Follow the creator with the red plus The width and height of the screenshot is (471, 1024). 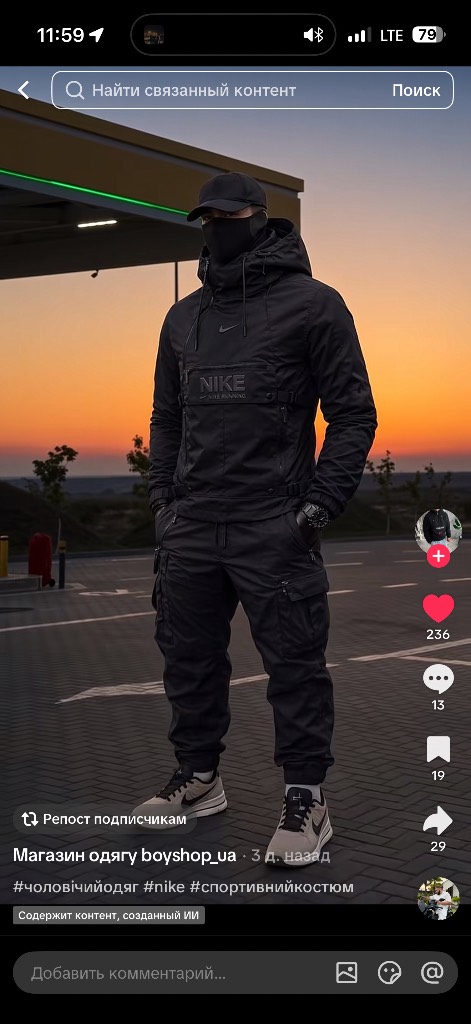[438, 556]
